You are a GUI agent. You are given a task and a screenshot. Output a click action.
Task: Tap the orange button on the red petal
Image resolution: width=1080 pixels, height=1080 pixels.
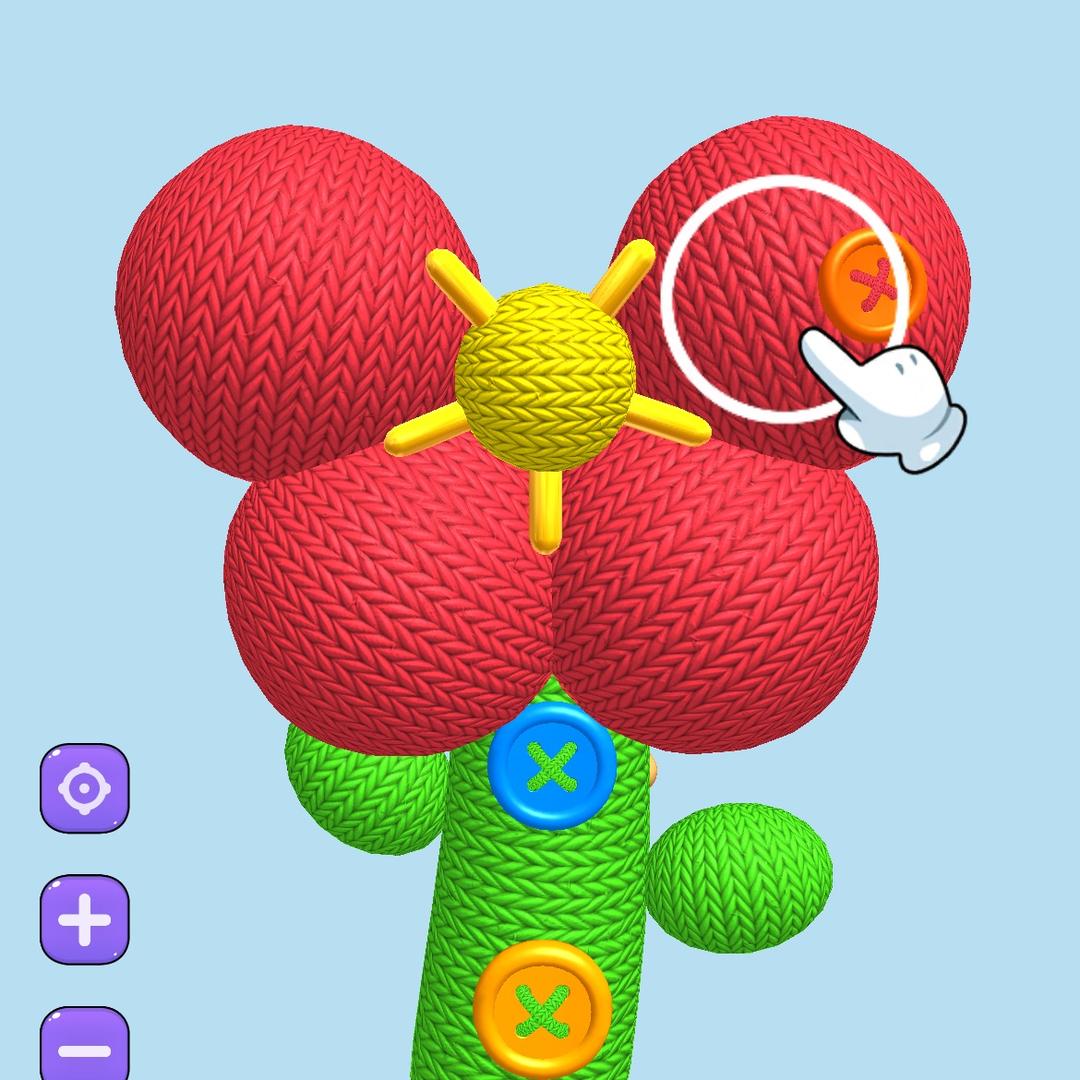point(872,285)
